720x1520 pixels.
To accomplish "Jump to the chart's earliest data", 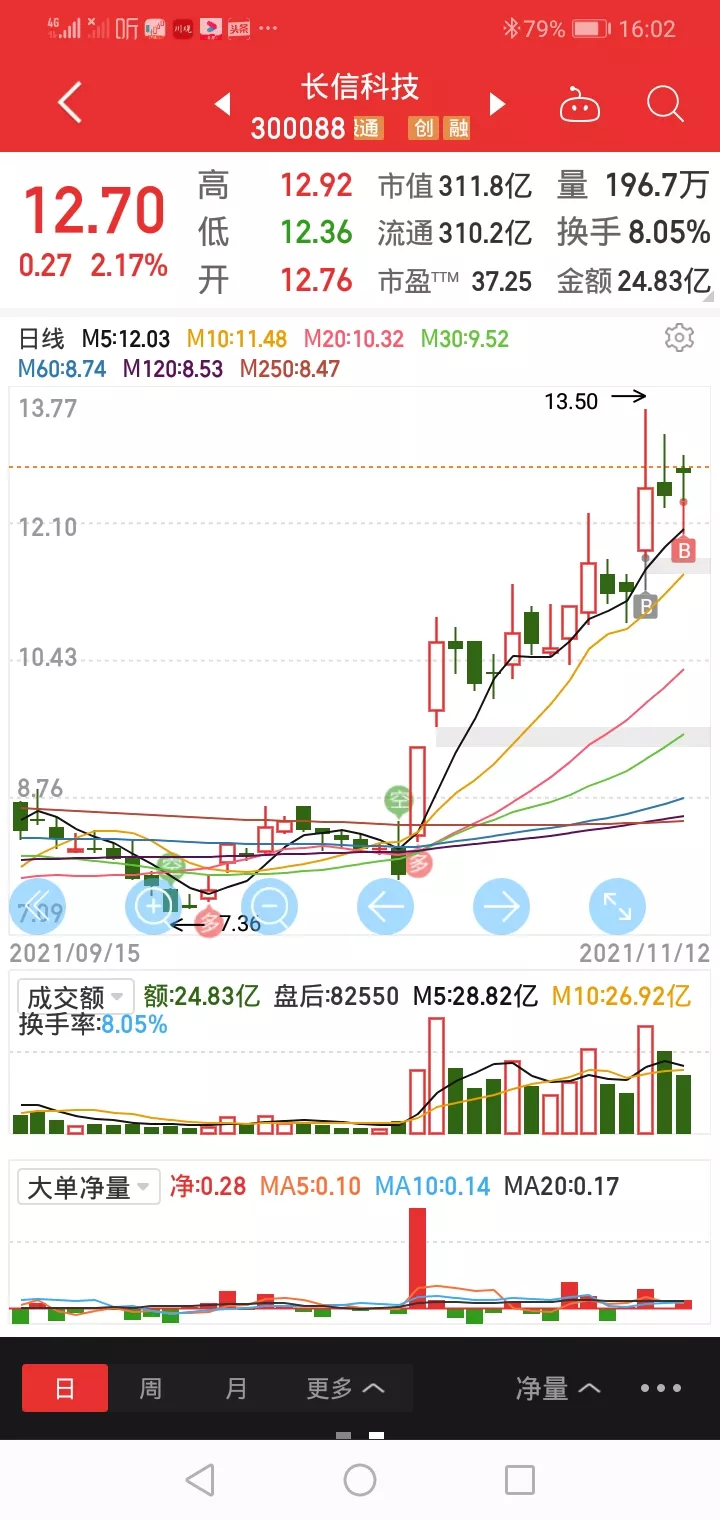I will 37,907.
